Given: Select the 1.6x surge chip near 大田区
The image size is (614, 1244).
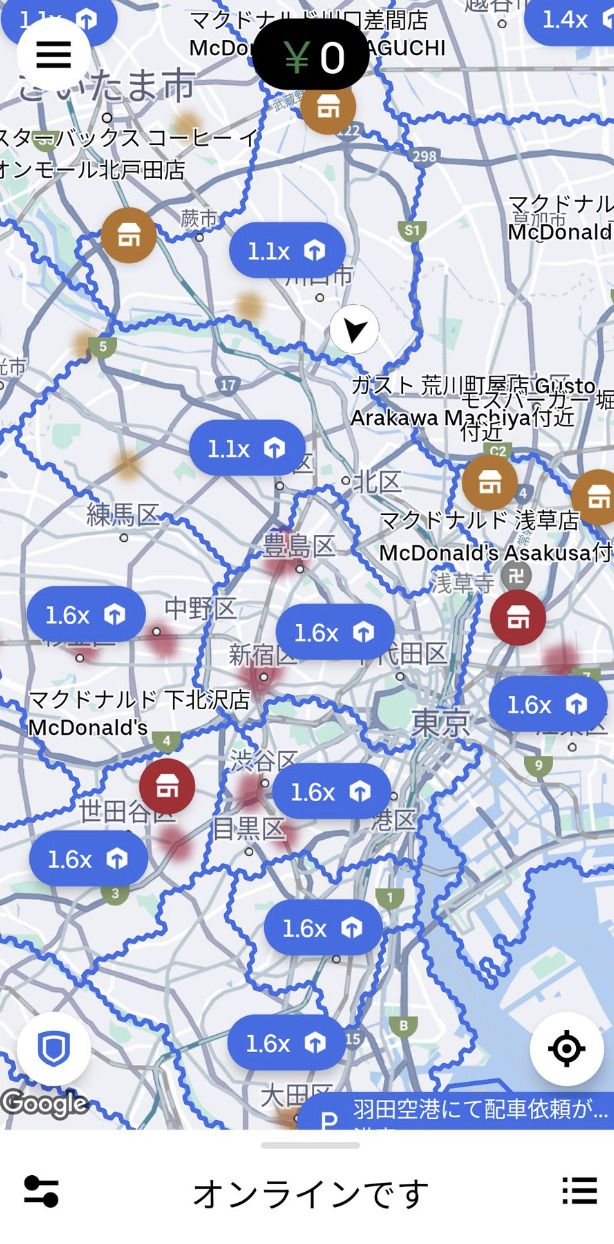Looking at the screenshot, I should coord(287,1043).
